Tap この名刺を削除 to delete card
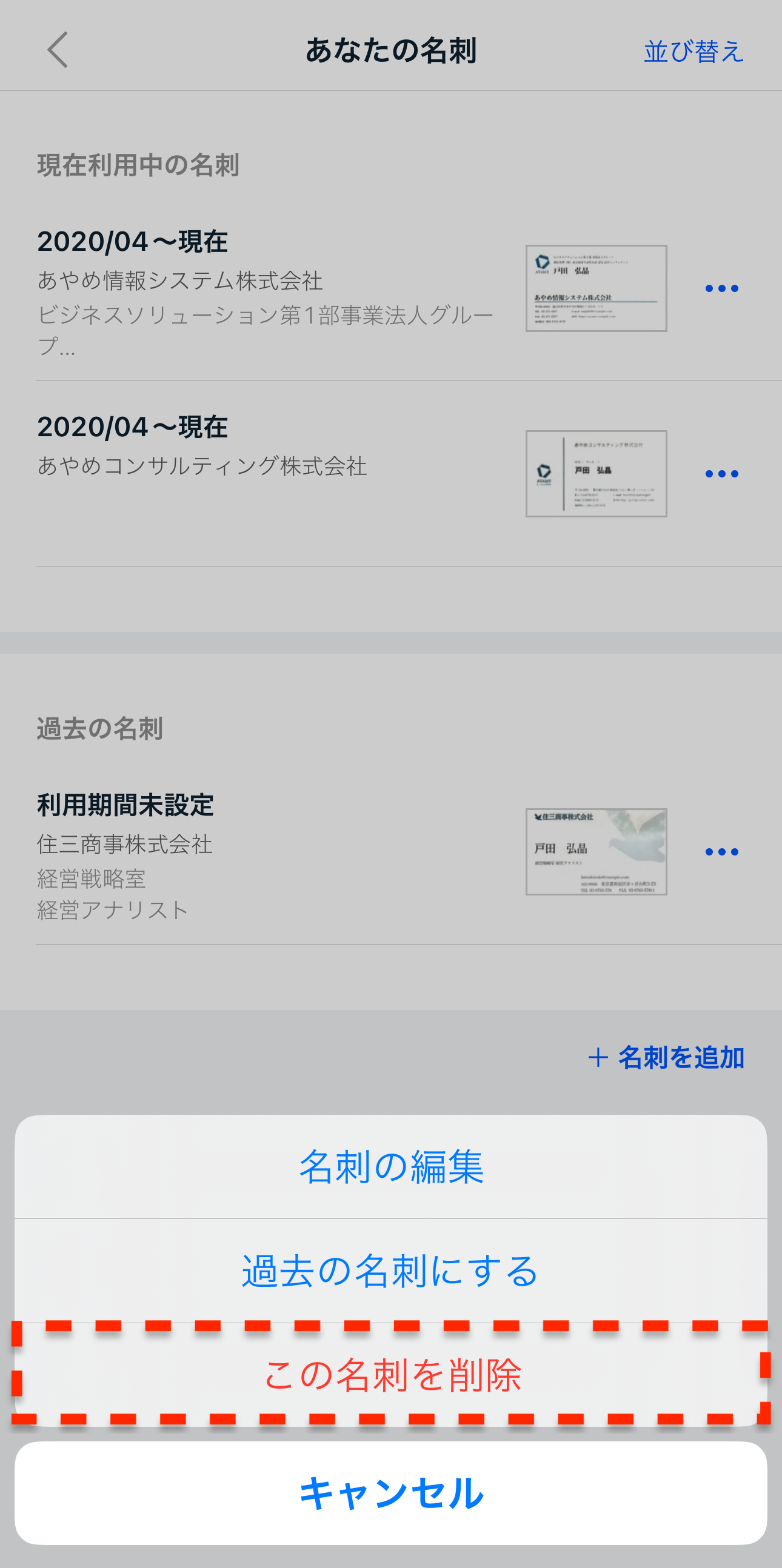The height and width of the screenshot is (1568, 782). pos(391,1375)
